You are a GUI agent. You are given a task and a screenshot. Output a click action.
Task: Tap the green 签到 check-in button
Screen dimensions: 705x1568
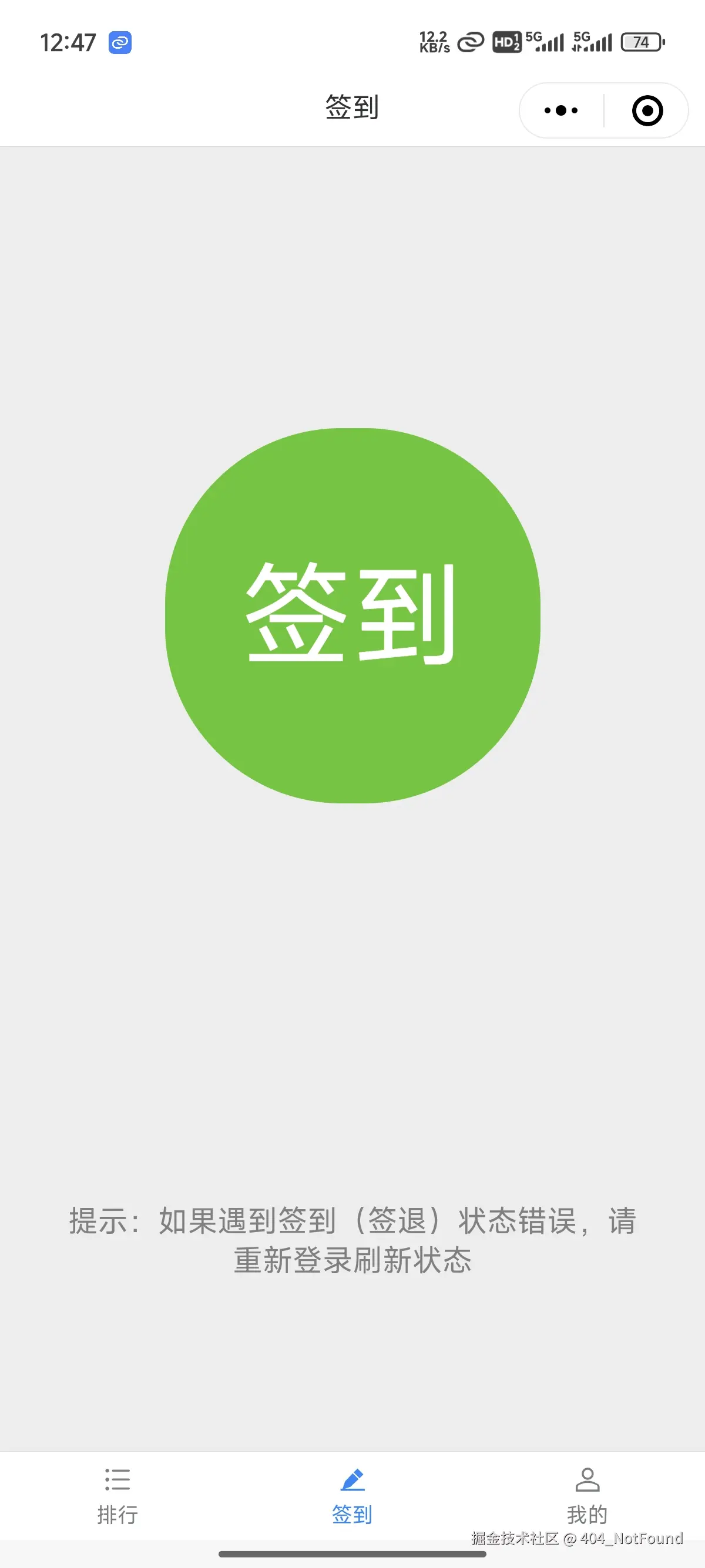(x=352, y=615)
